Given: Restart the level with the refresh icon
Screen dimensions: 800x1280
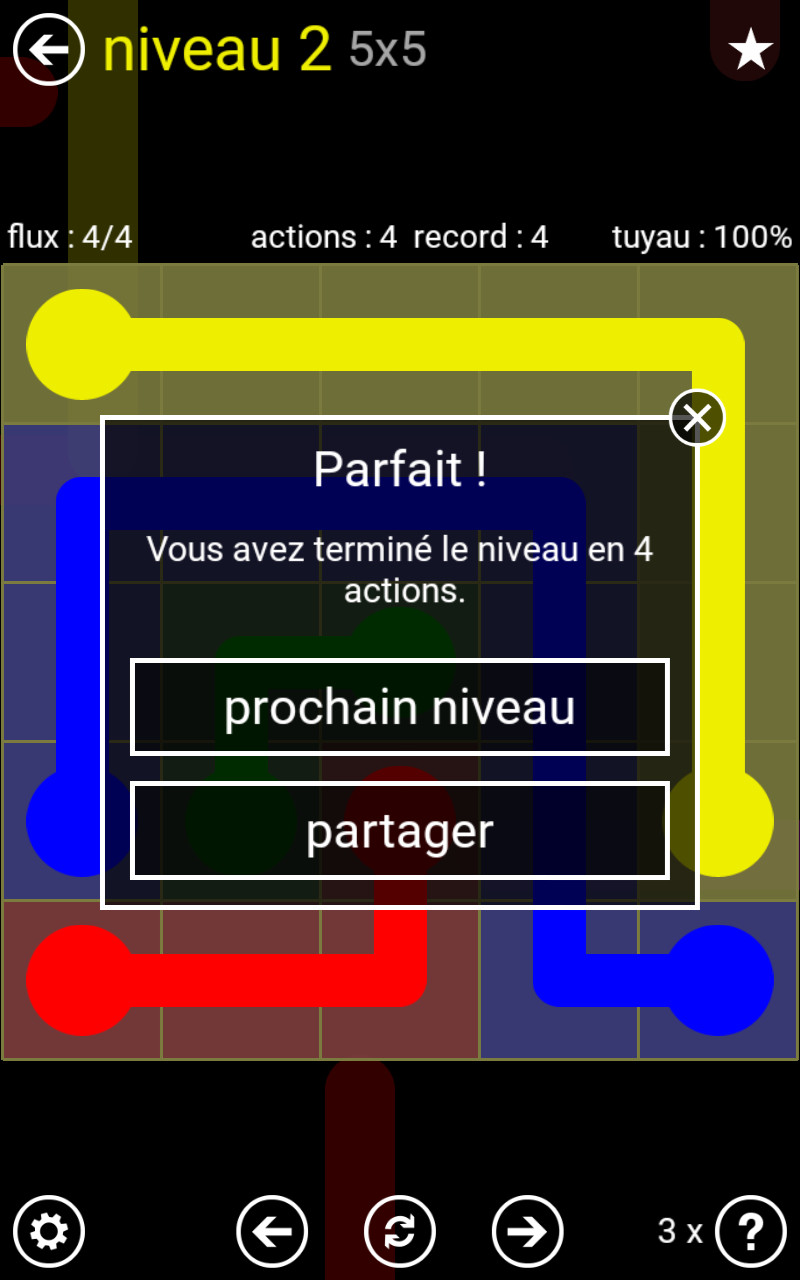Looking at the screenshot, I should (x=400, y=1231).
